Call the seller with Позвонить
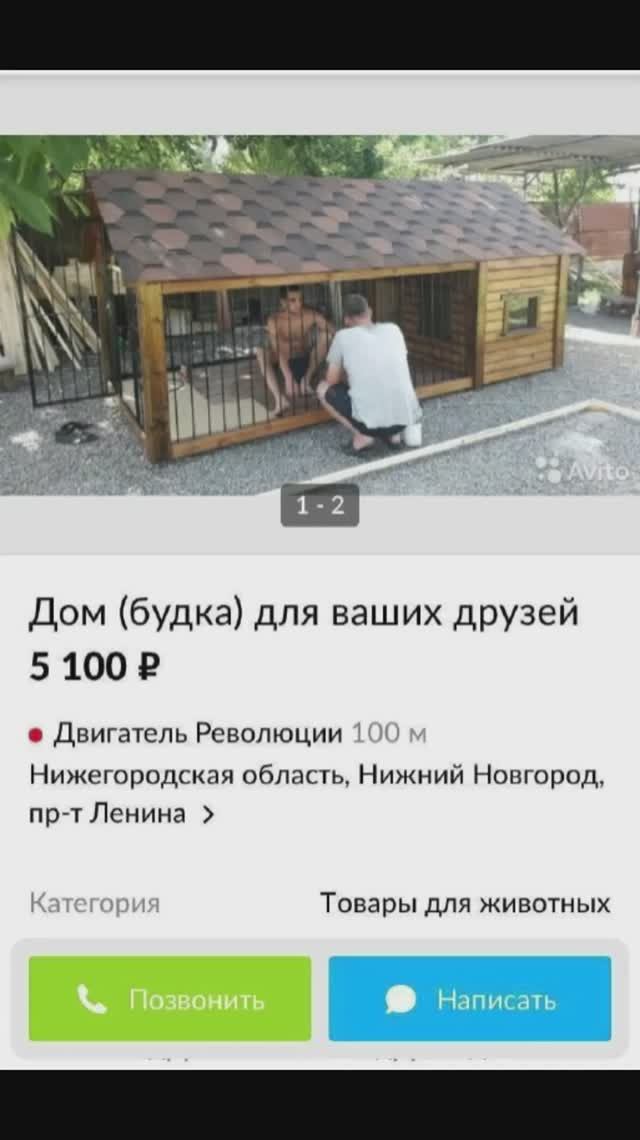The height and width of the screenshot is (1140, 640). 170,998
